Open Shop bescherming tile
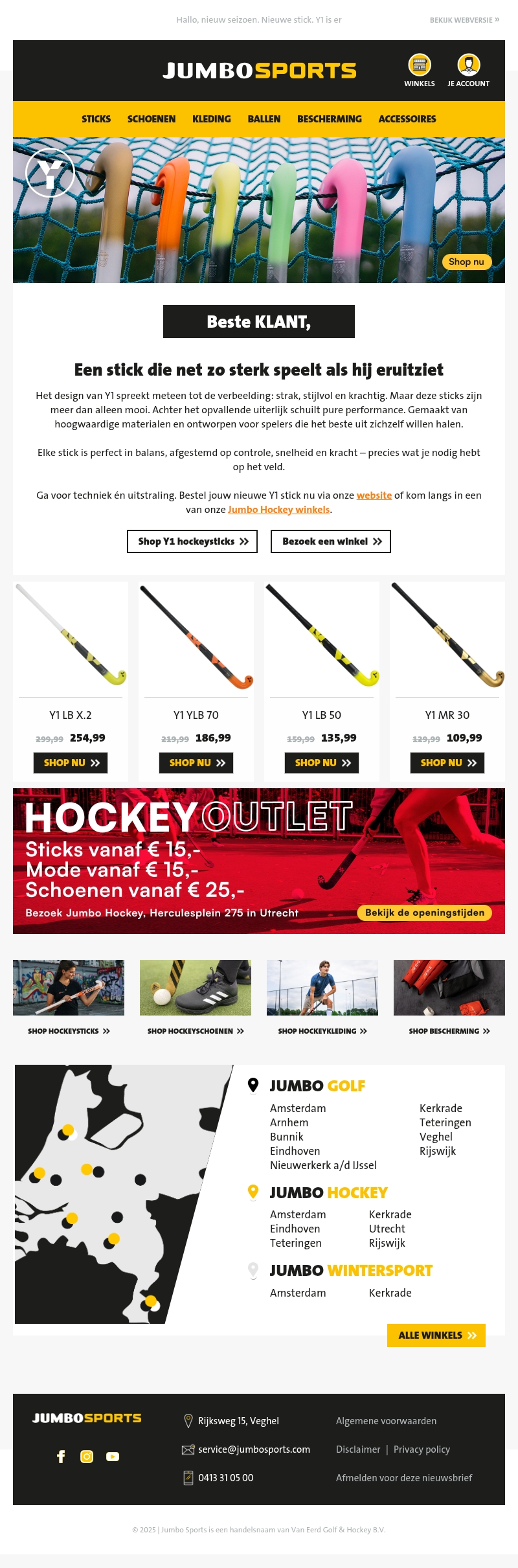 pyautogui.click(x=449, y=1031)
